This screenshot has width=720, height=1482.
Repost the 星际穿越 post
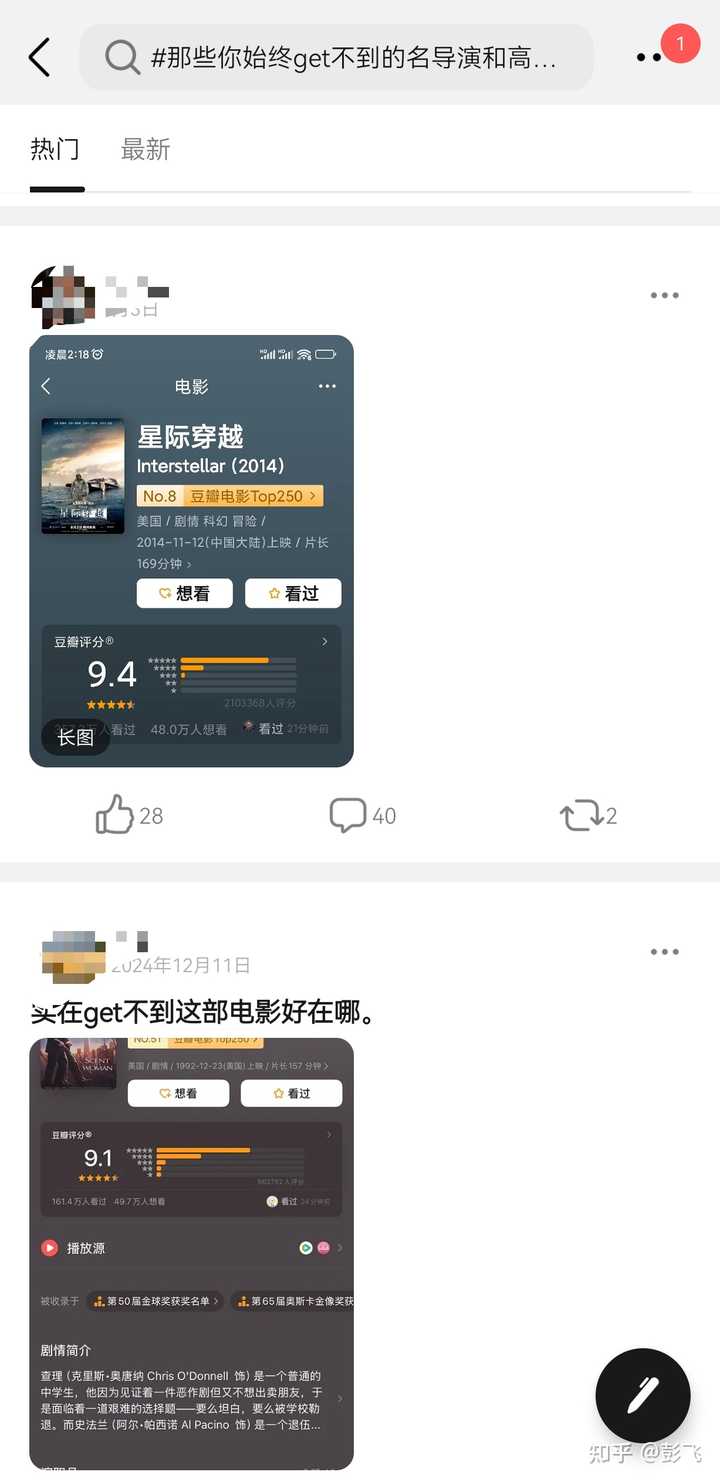click(588, 816)
